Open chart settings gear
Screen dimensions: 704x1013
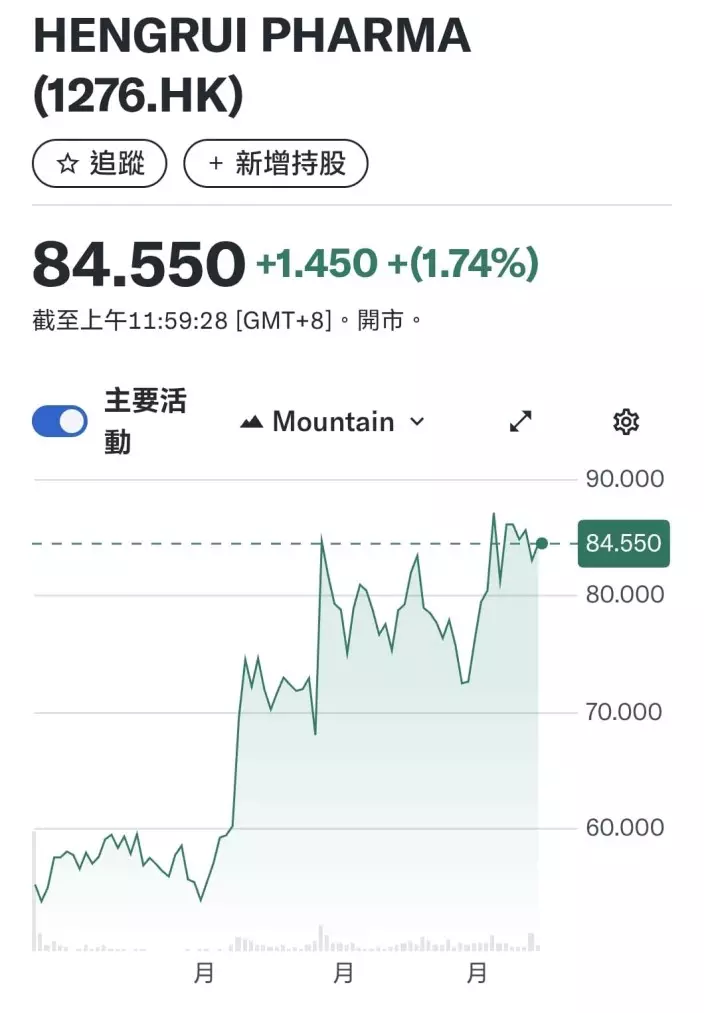point(626,422)
